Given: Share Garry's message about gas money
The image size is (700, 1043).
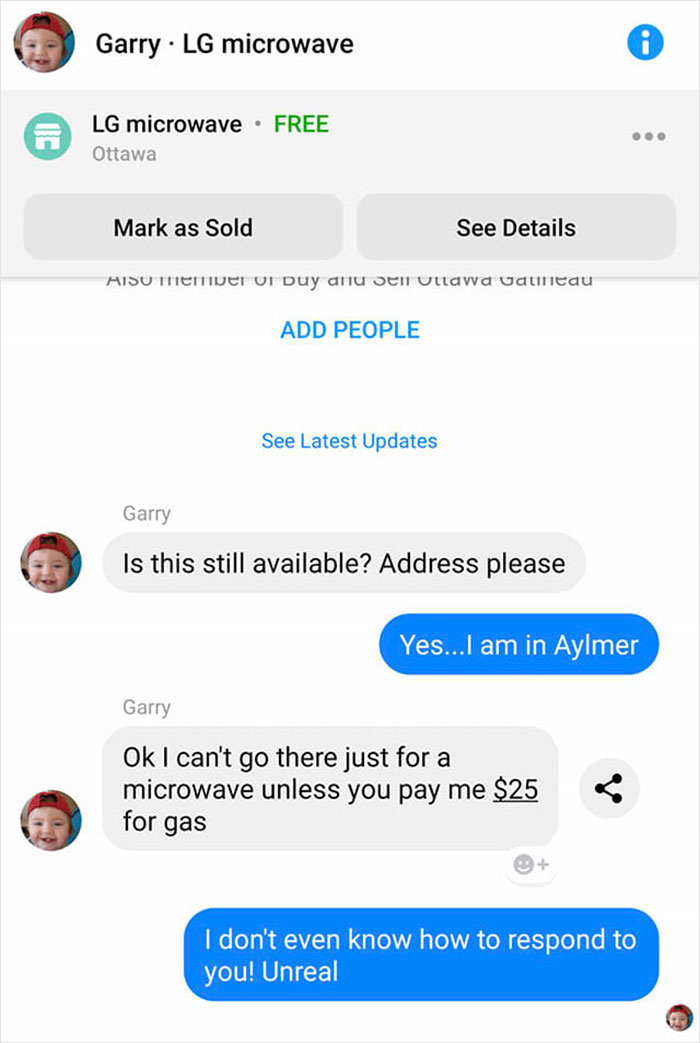Looking at the screenshot, I should point(609,789).
